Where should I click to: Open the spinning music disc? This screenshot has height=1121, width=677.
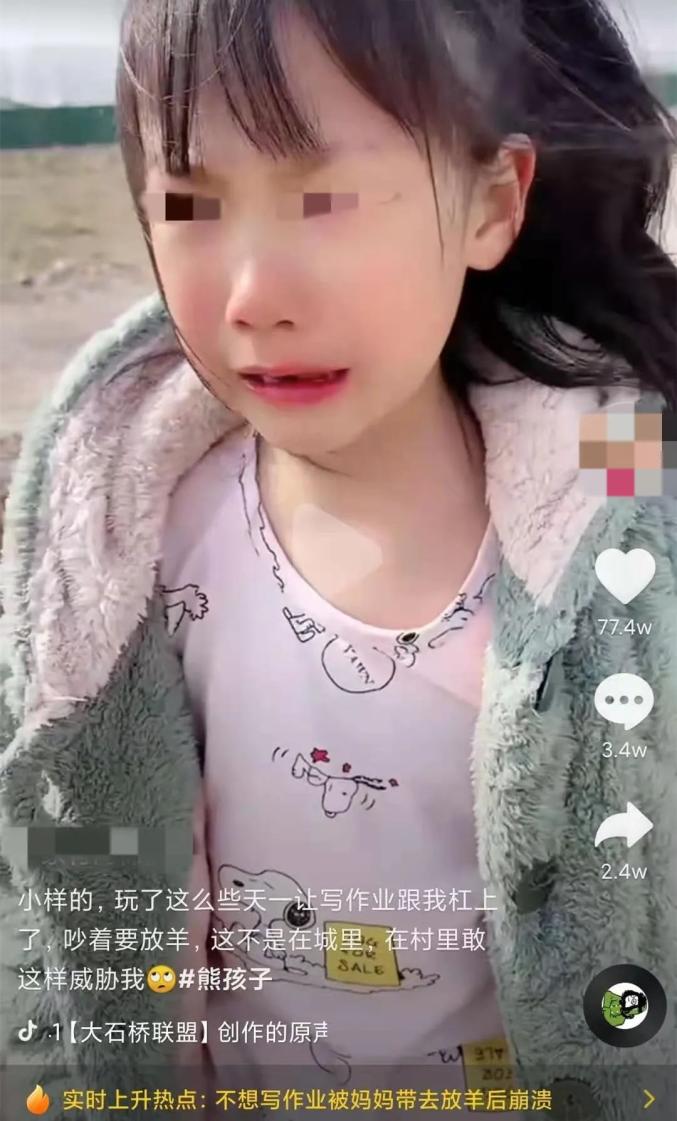click(x=624, y=1004)
